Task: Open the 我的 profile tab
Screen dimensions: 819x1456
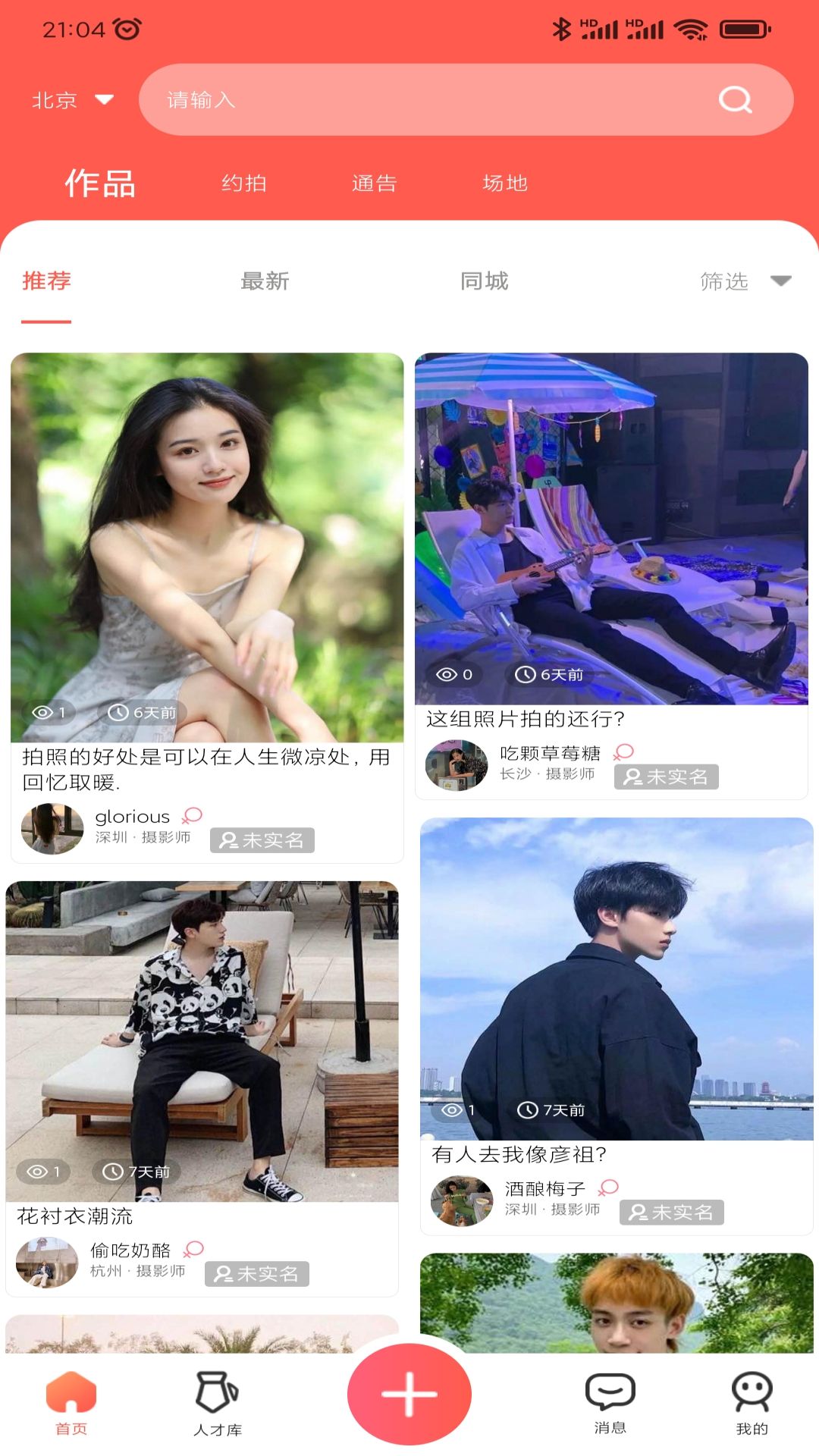Action: 752,1404
